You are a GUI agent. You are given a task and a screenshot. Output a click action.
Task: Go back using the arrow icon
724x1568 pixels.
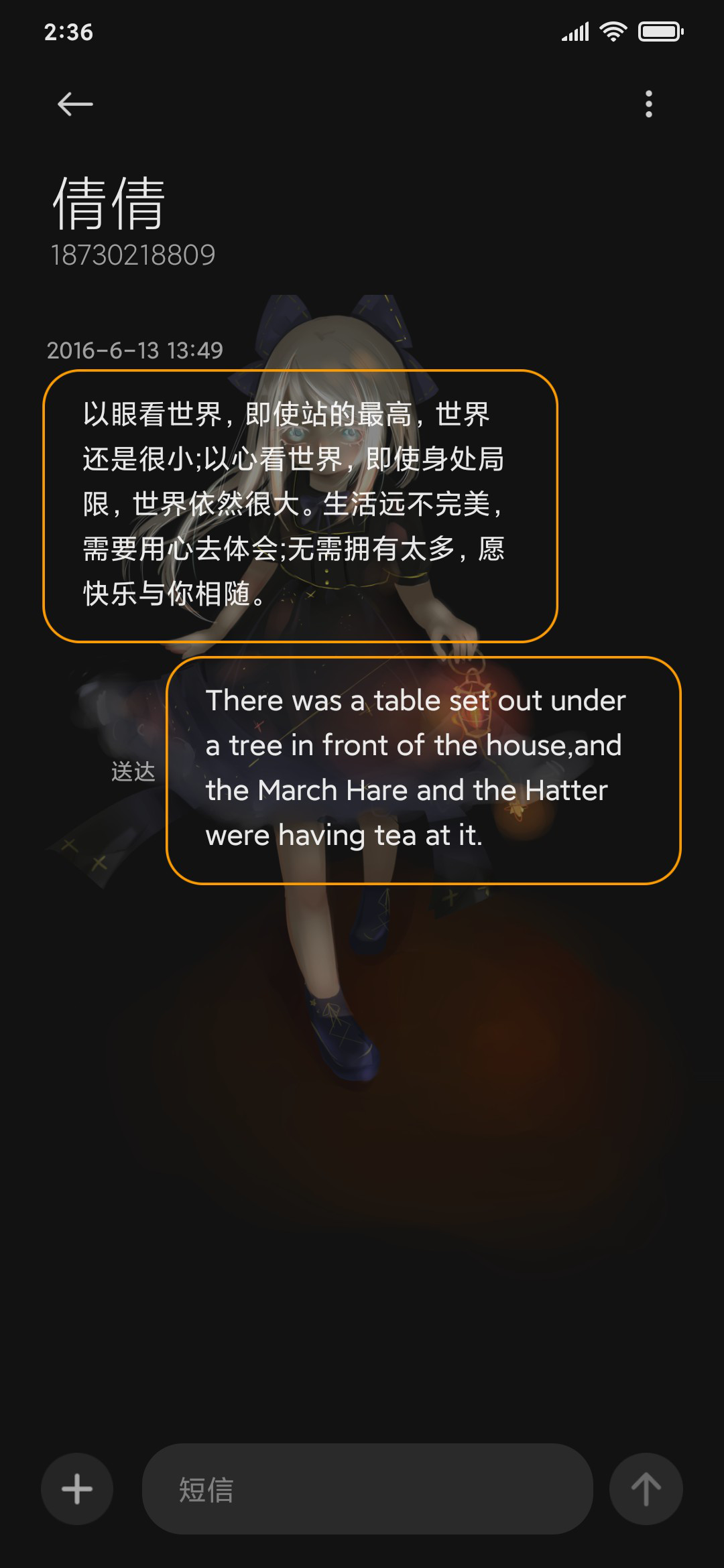pyautogui.click(x=75, y=105)
